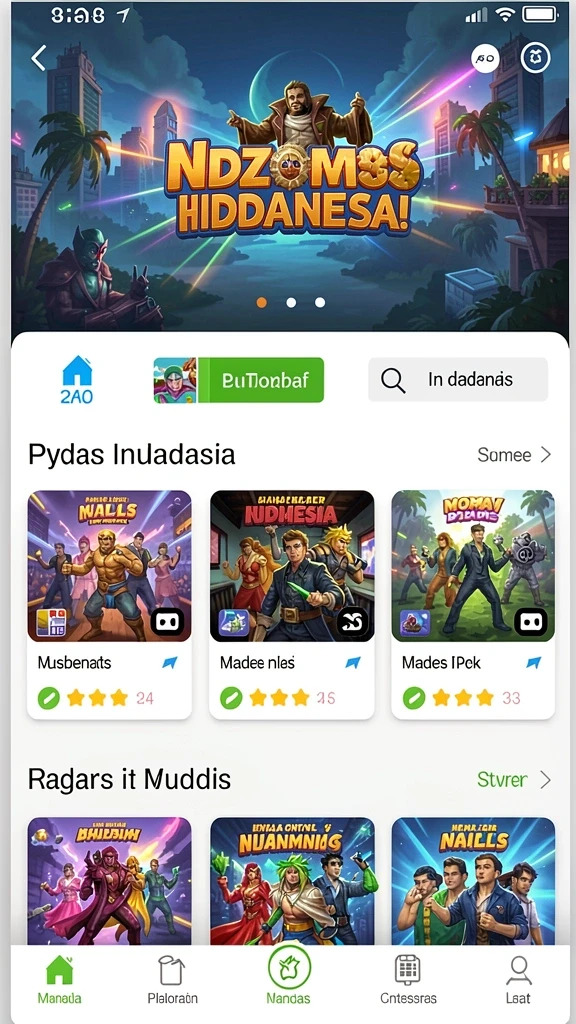Tap the blue arrow icon next to Musbenats

click(x=170, y=663)
